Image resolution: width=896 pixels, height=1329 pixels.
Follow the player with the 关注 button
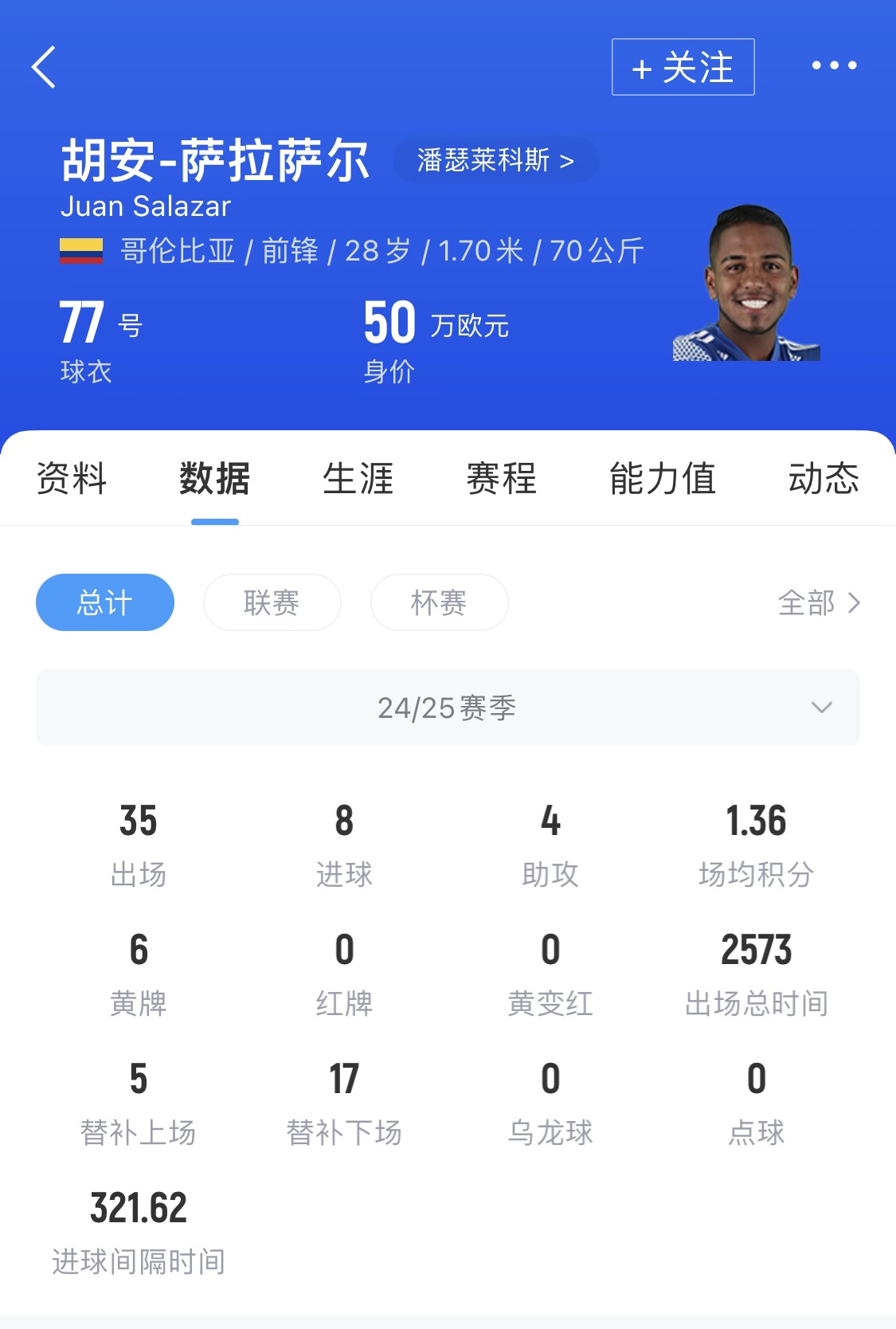[683, 67]
